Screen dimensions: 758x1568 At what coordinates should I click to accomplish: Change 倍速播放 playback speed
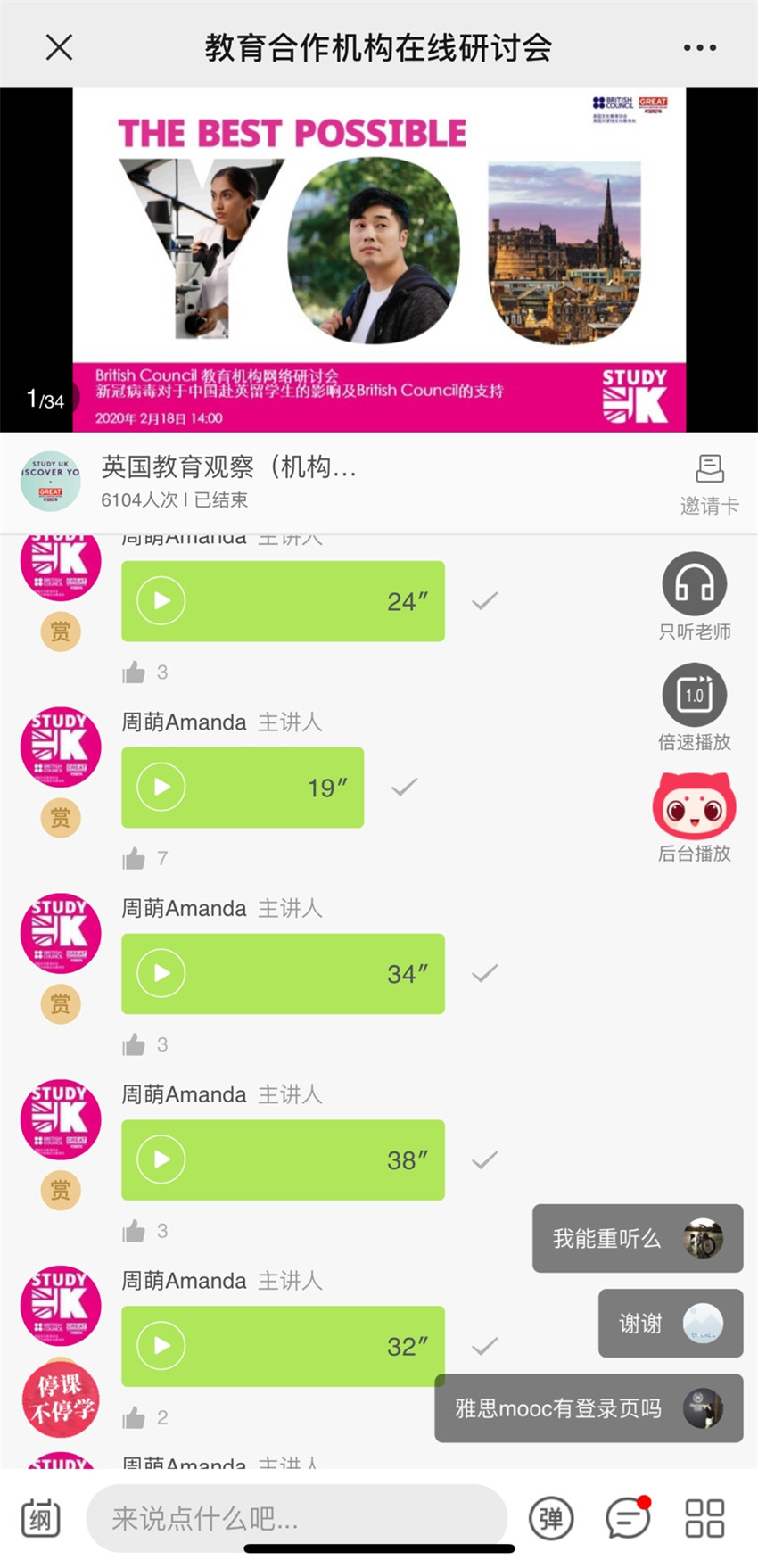point(694,696)
